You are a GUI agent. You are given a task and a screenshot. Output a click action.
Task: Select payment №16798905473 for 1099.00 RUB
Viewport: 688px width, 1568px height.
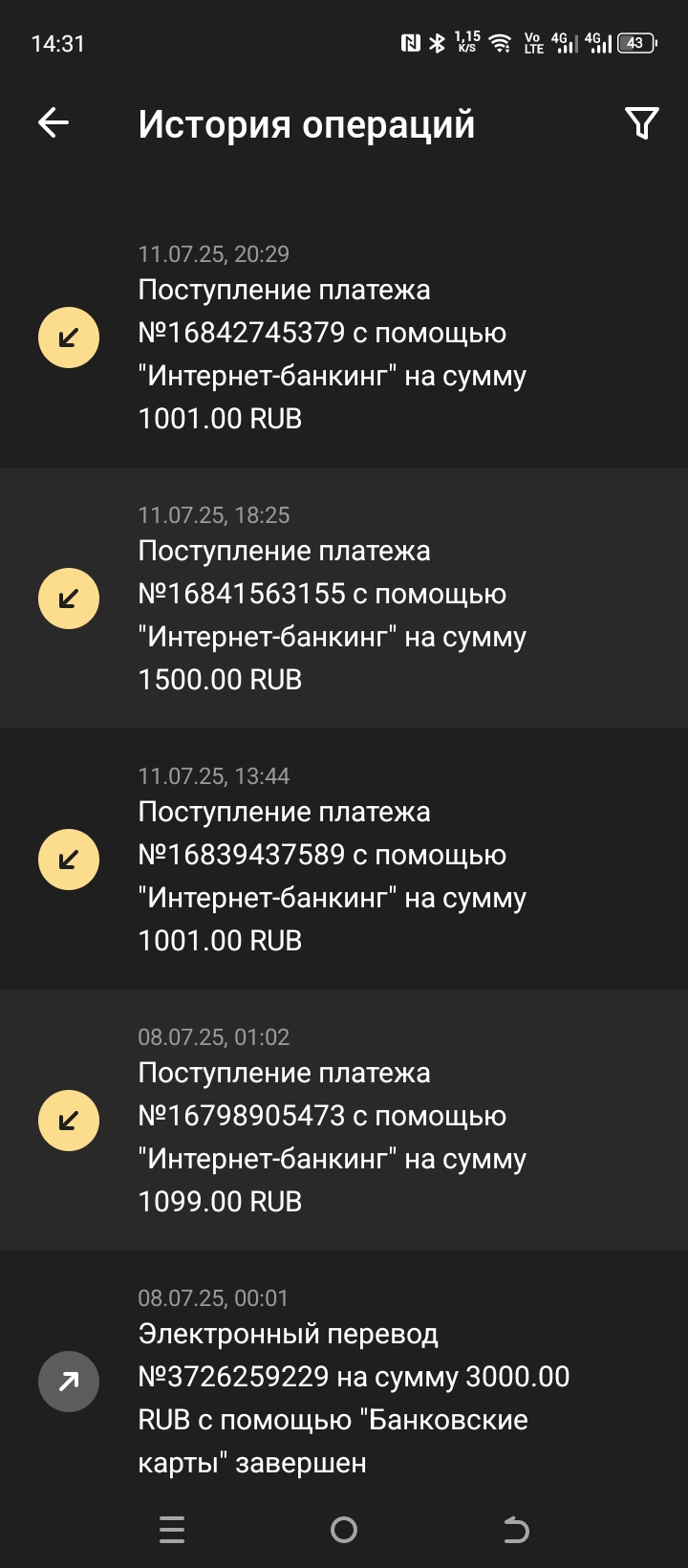344,1120
